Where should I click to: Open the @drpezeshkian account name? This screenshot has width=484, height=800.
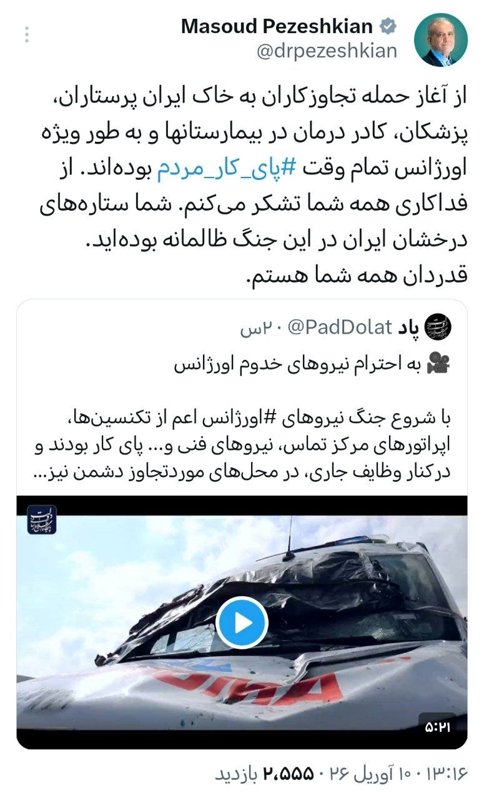point(326,52)
